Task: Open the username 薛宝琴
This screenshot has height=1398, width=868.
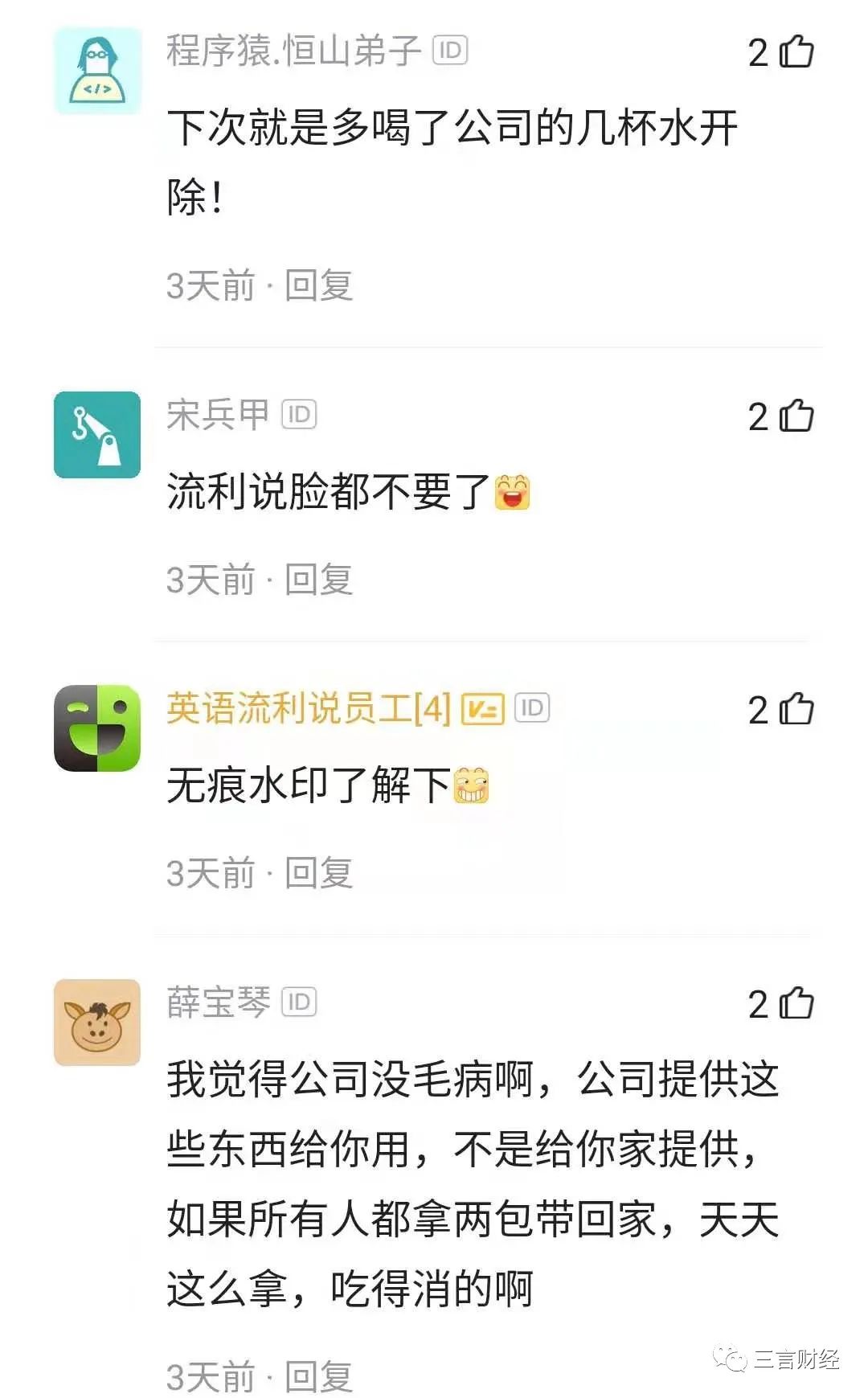Action: pos(218,1002)
